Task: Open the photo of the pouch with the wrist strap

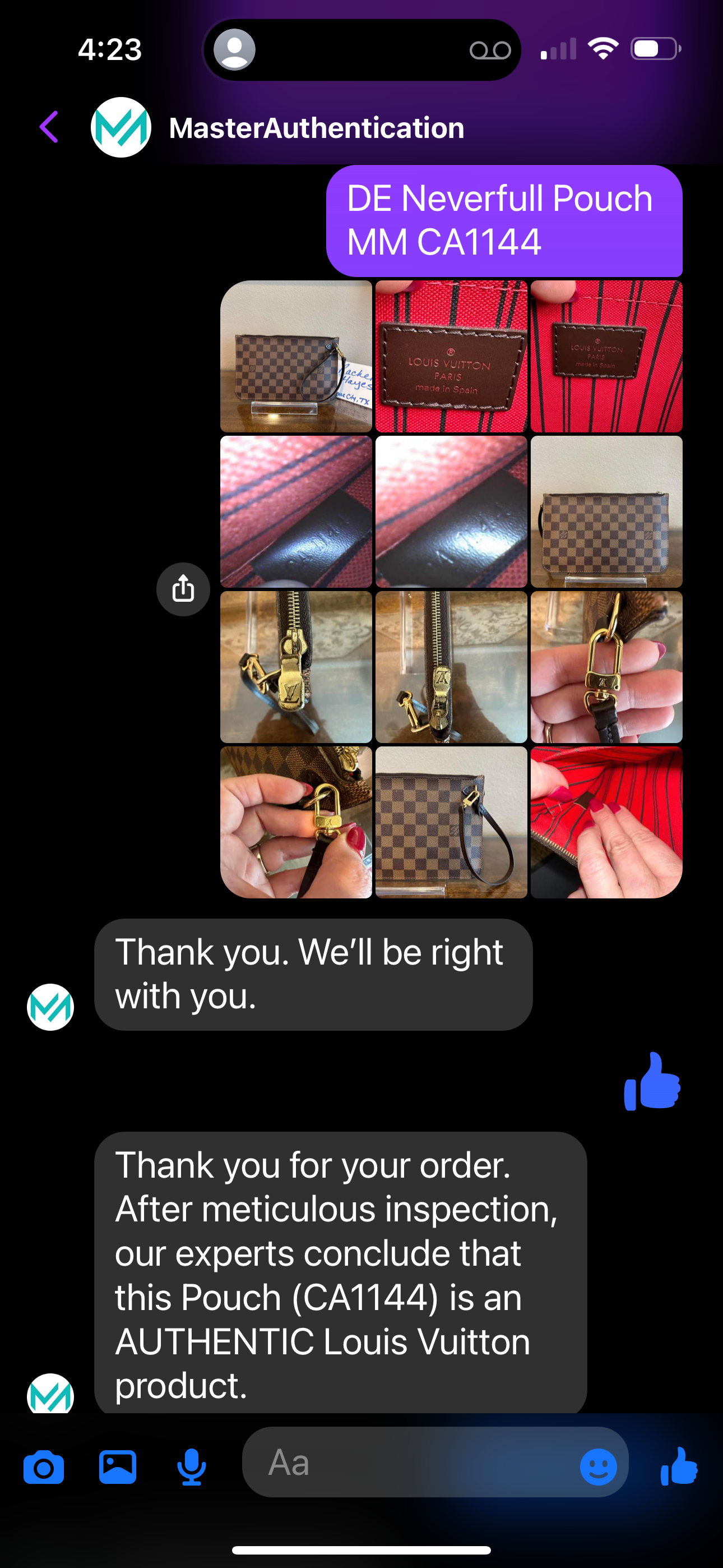Action: coord(451,822)
